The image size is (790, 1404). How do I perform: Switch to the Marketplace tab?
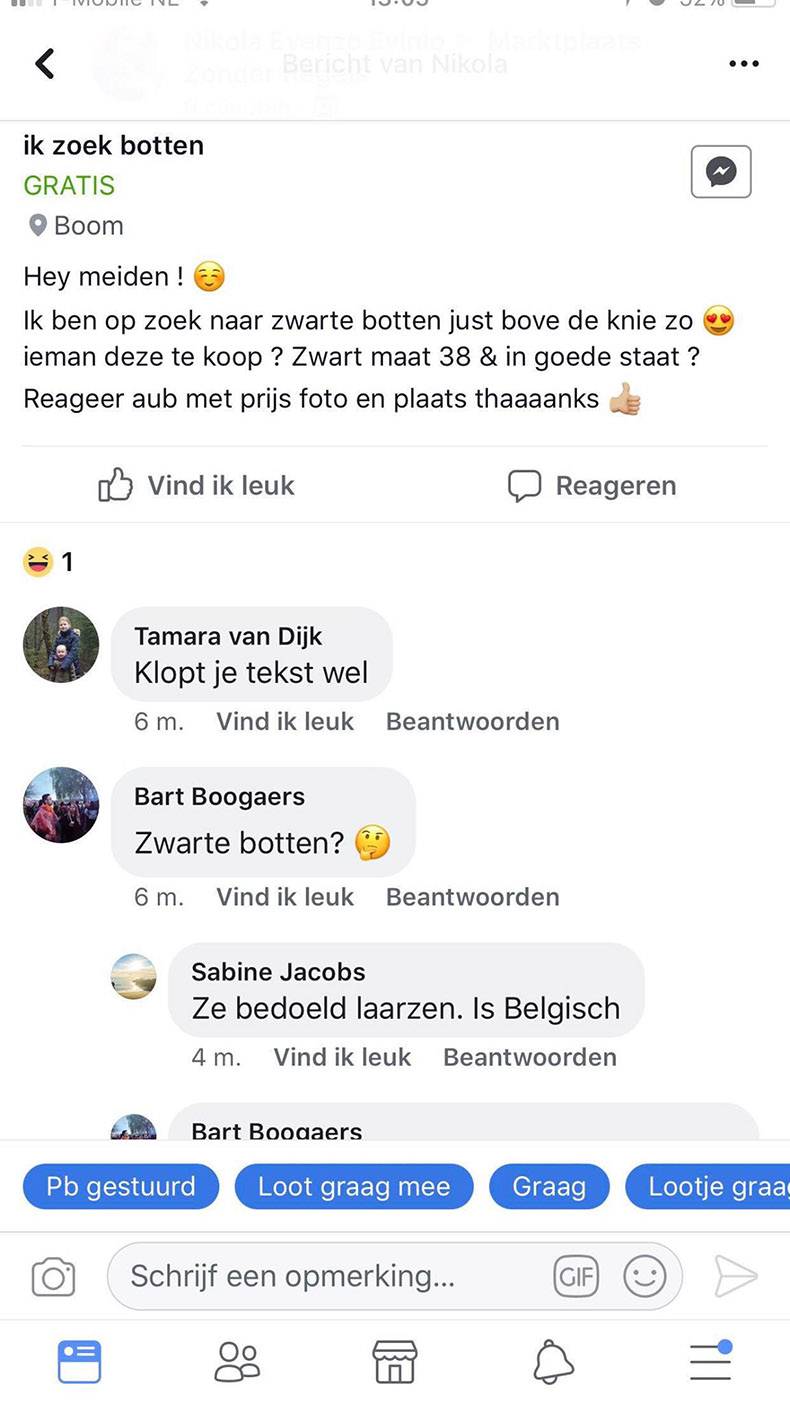pos(394,1362)
